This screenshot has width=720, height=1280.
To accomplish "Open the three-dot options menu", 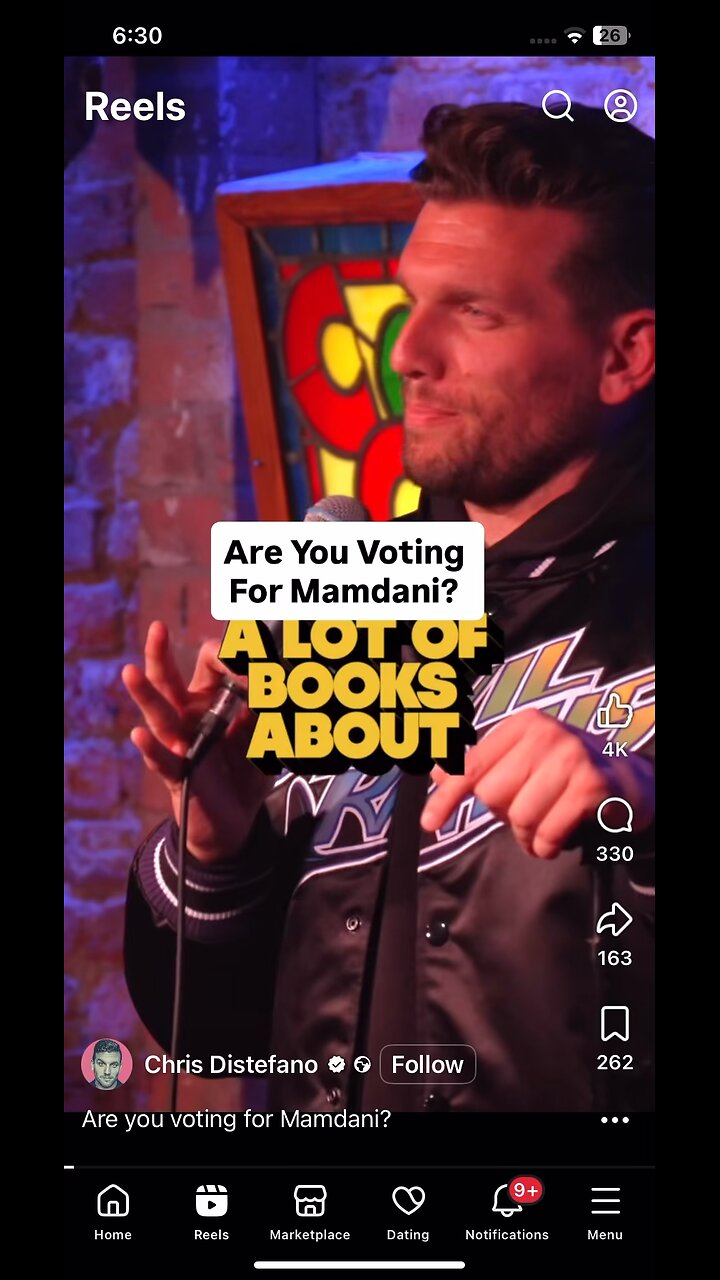I will click(x=615, y=1120).
